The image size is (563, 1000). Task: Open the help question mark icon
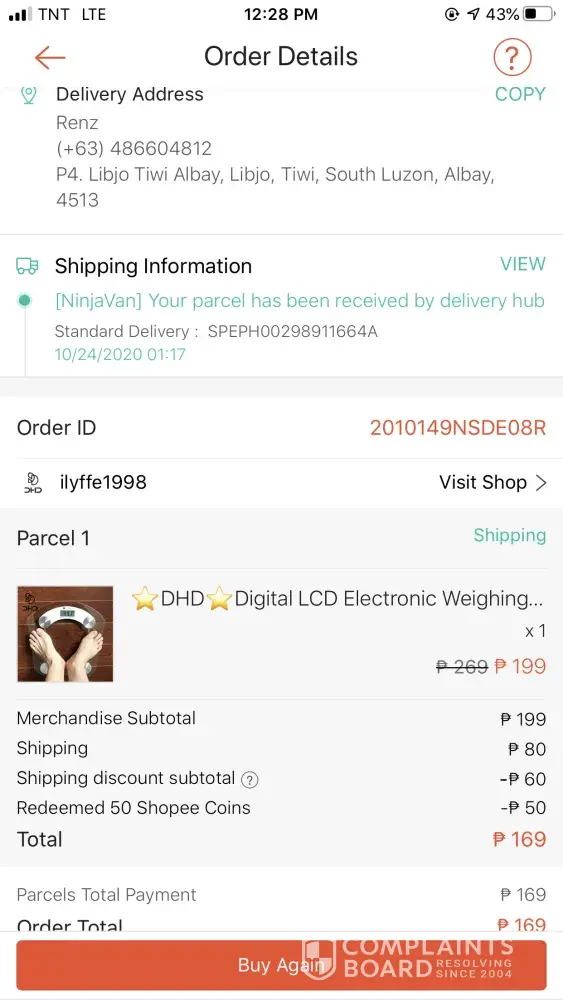click(512, 57)
